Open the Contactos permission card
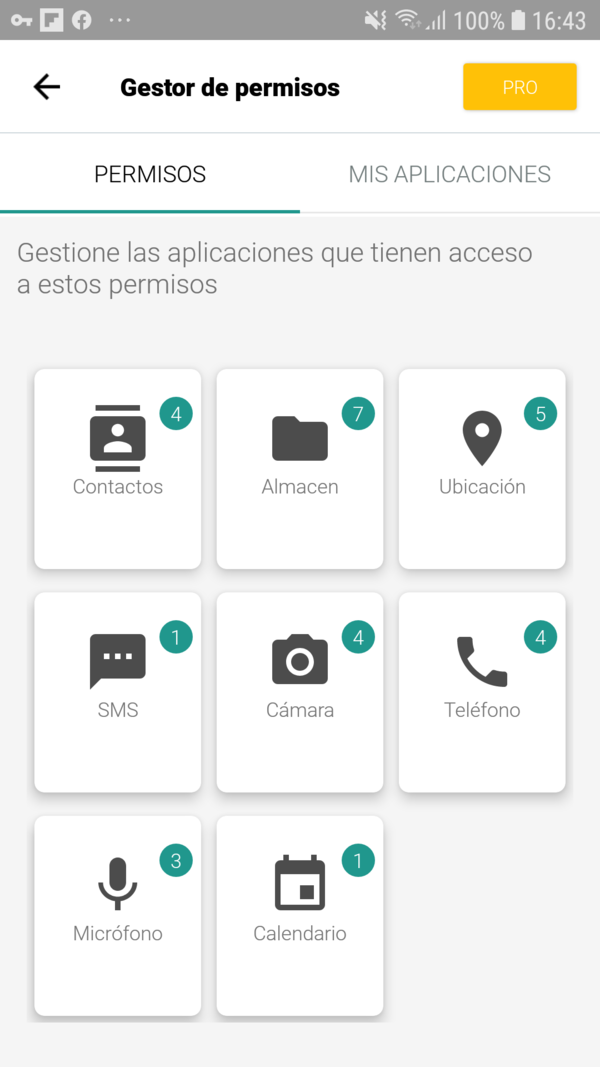The height and width of the screenshot is (1067, 600). point(118,468)
